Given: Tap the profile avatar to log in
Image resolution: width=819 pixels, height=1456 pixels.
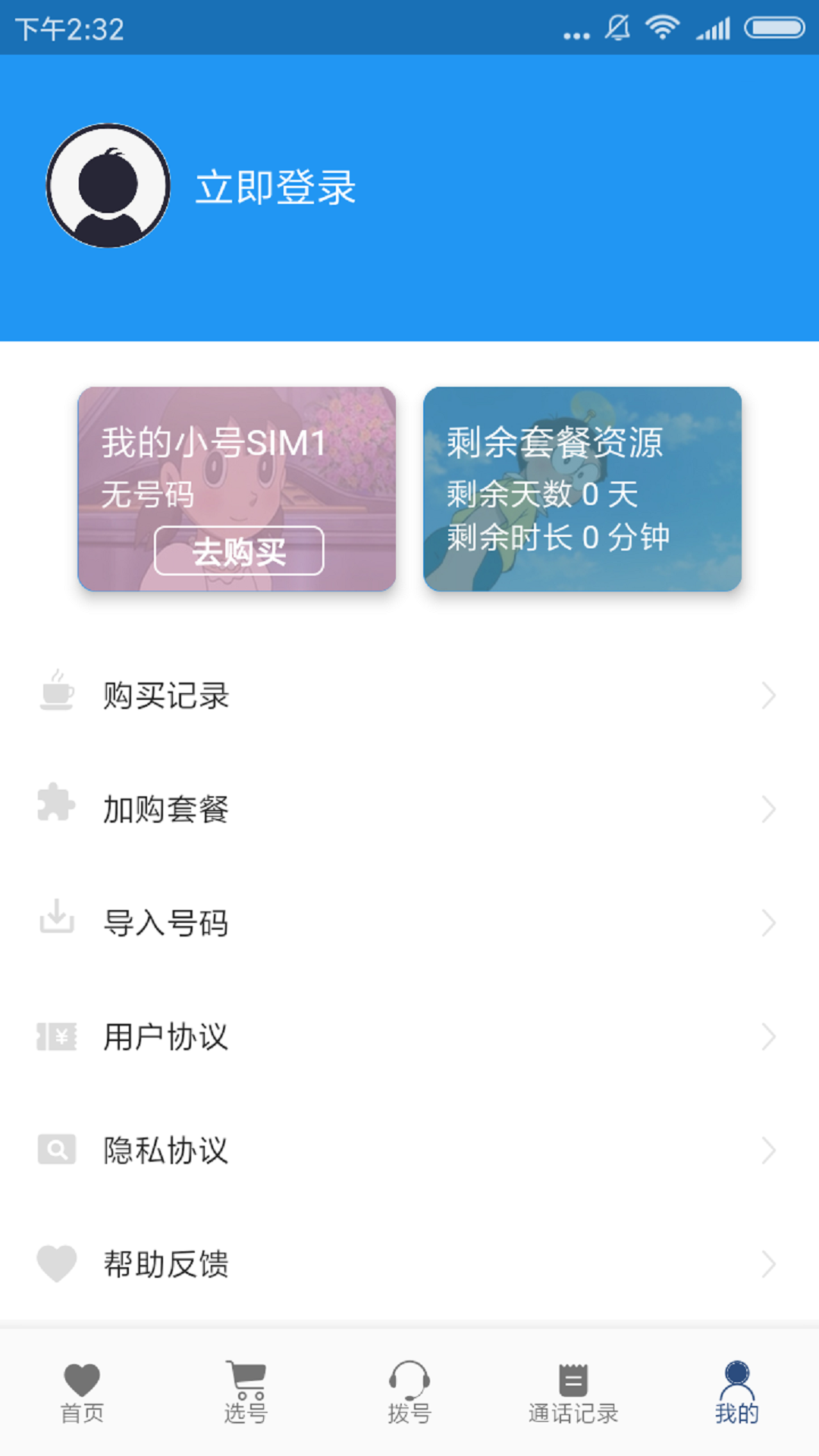Looking at the screenshot, I should click(108, 186).
